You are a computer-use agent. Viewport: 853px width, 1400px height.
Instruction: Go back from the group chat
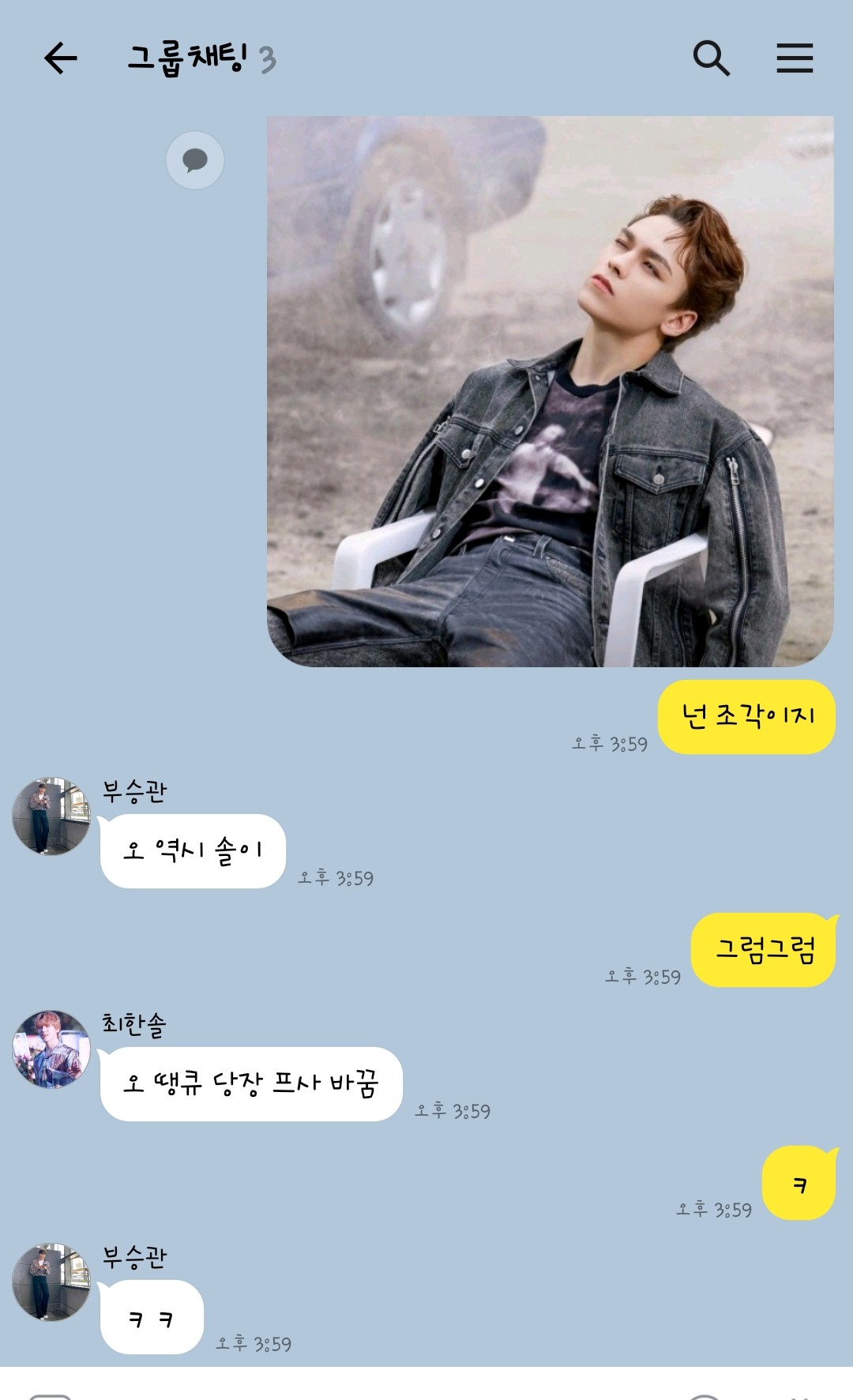coord(60,58)
